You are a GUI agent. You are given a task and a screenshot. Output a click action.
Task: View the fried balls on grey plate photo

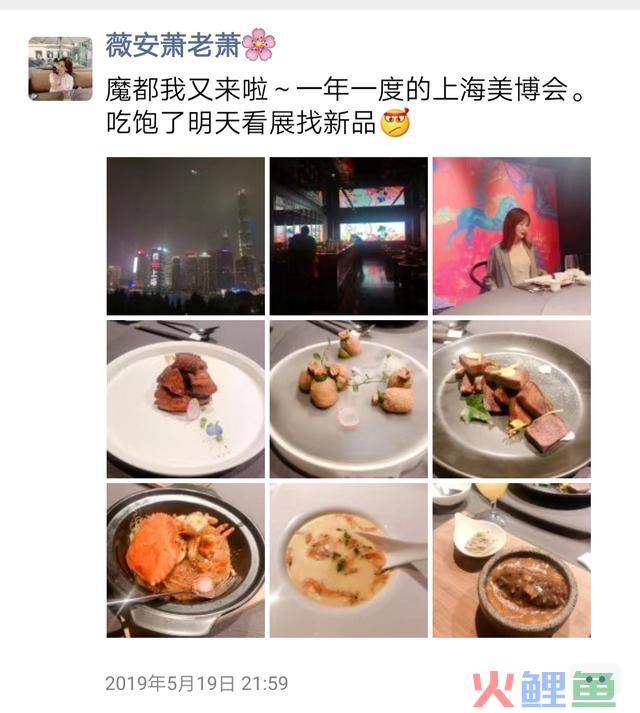(348, 398)
